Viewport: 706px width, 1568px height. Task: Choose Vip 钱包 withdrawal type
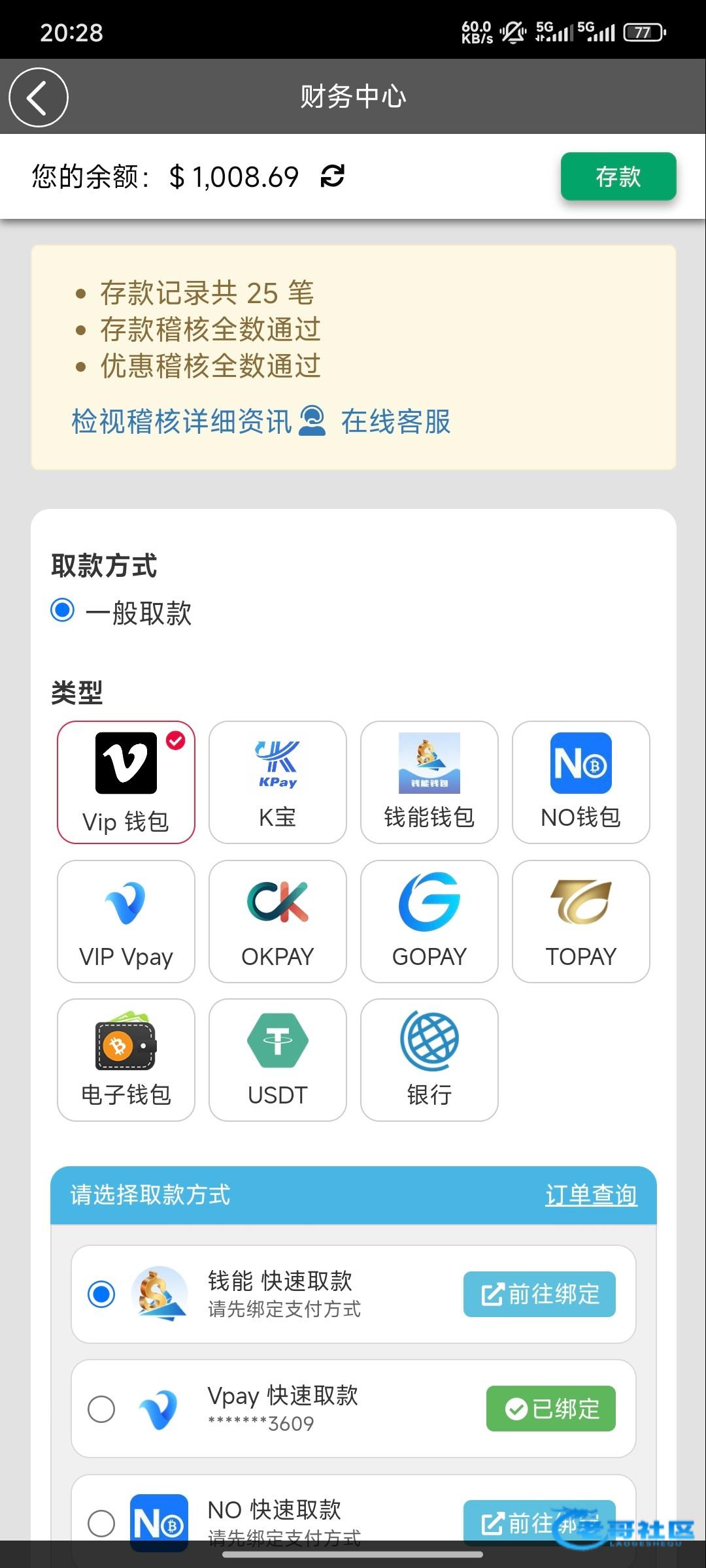126,782
